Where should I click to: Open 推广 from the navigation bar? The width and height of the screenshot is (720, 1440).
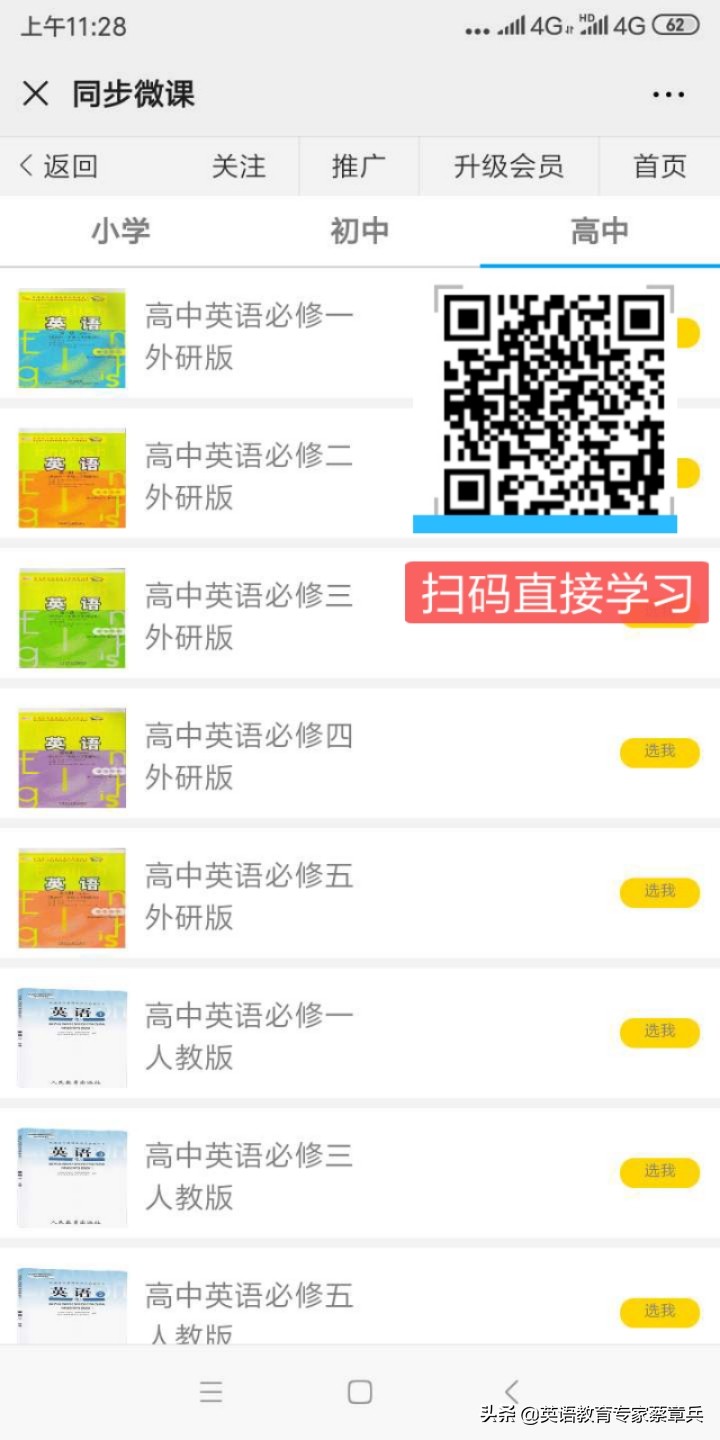pos(358,166)
